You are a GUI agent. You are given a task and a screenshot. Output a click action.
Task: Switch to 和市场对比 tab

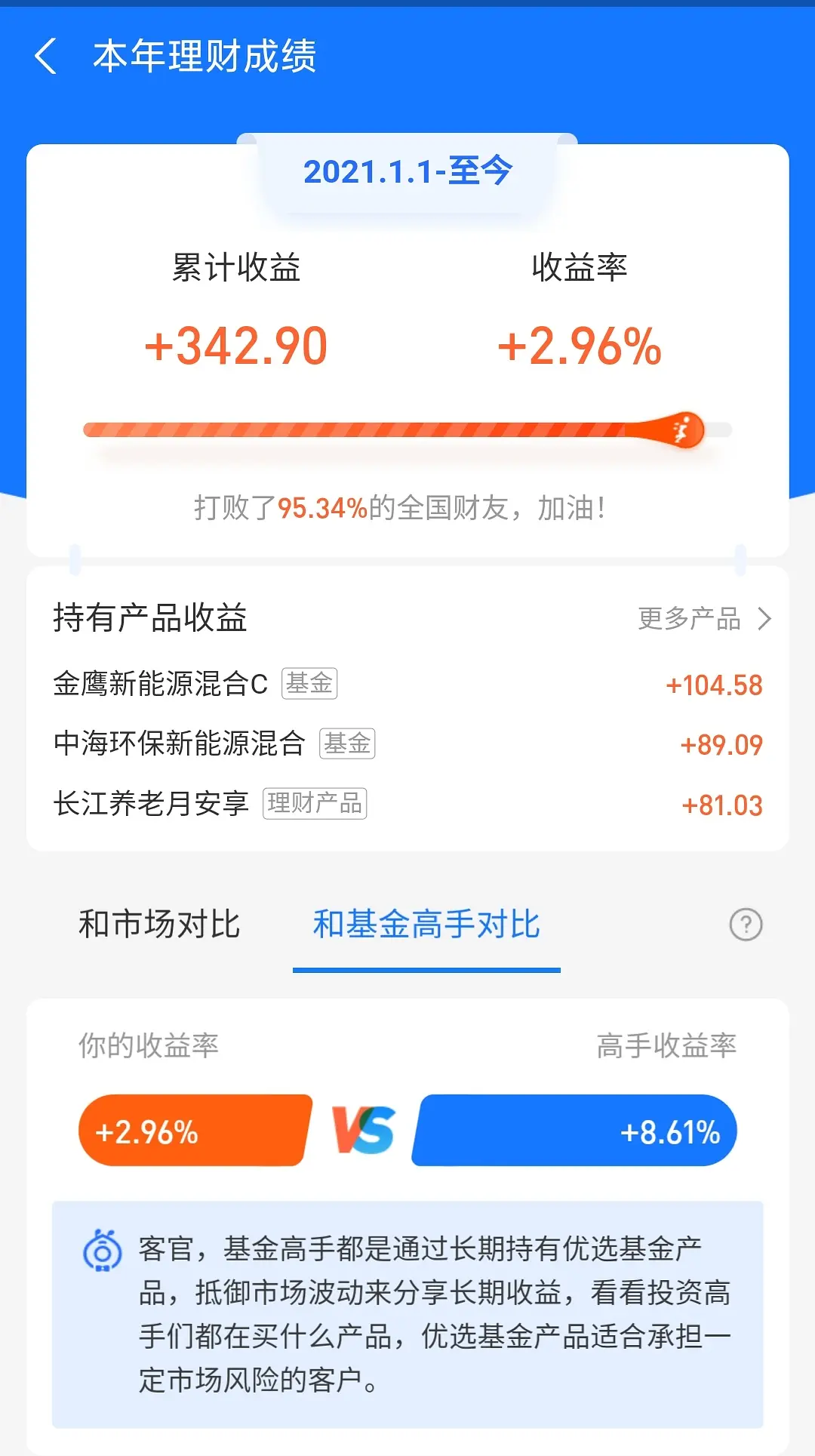click(x=159, y=925)
